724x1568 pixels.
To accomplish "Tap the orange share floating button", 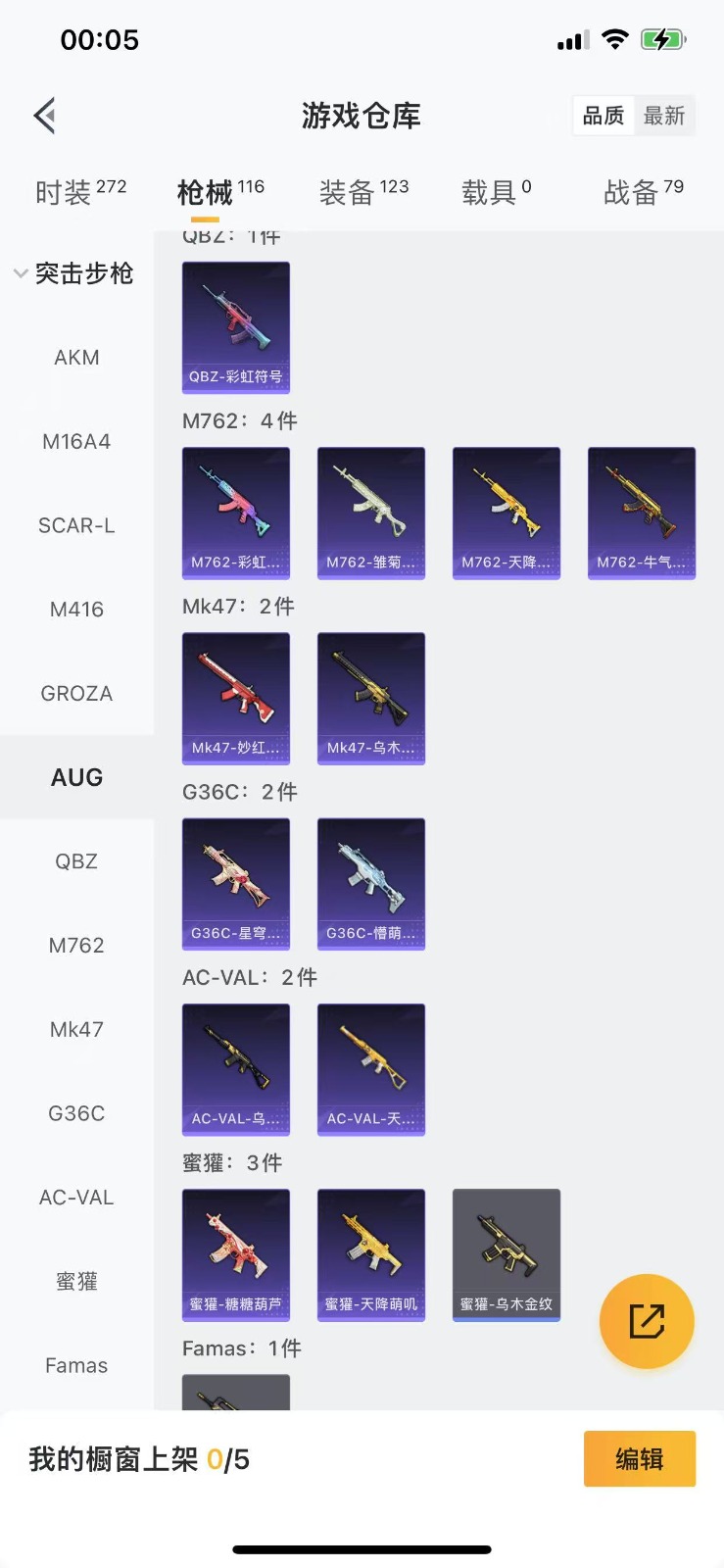I will coord(647,1321).
